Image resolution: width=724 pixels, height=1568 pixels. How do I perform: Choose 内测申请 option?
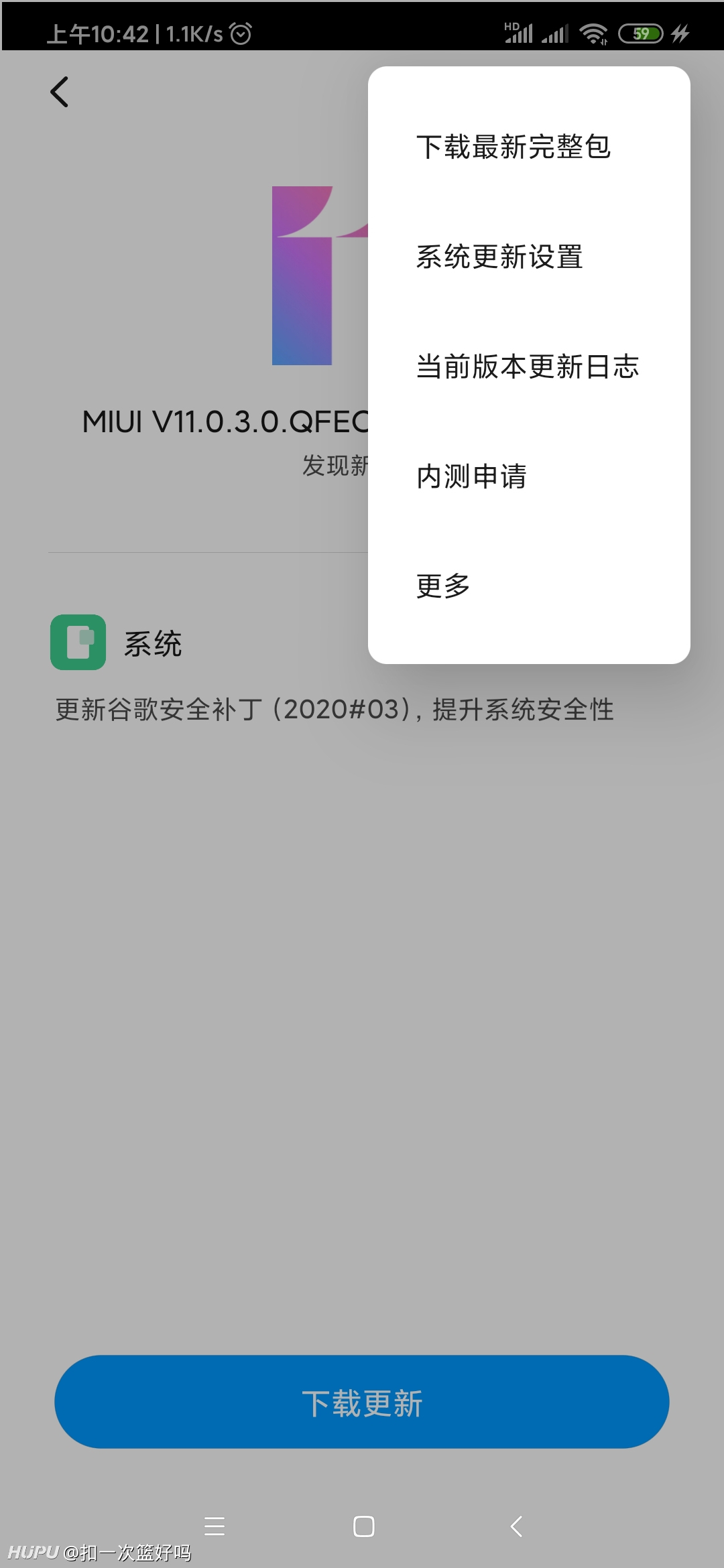pyautogui.click(x=529, y=476)
